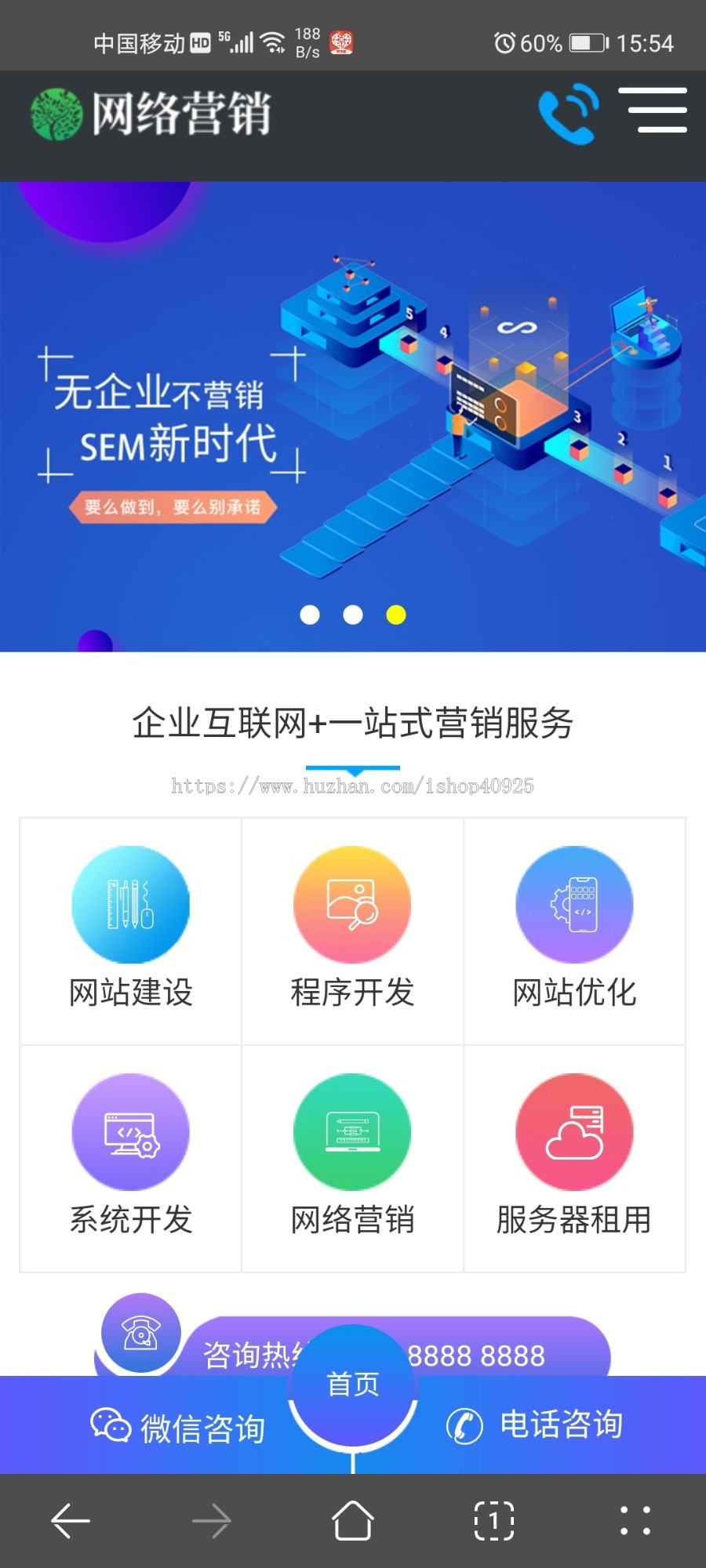
Task: Go back using browser back arrow
Action: coord(71,1521)
